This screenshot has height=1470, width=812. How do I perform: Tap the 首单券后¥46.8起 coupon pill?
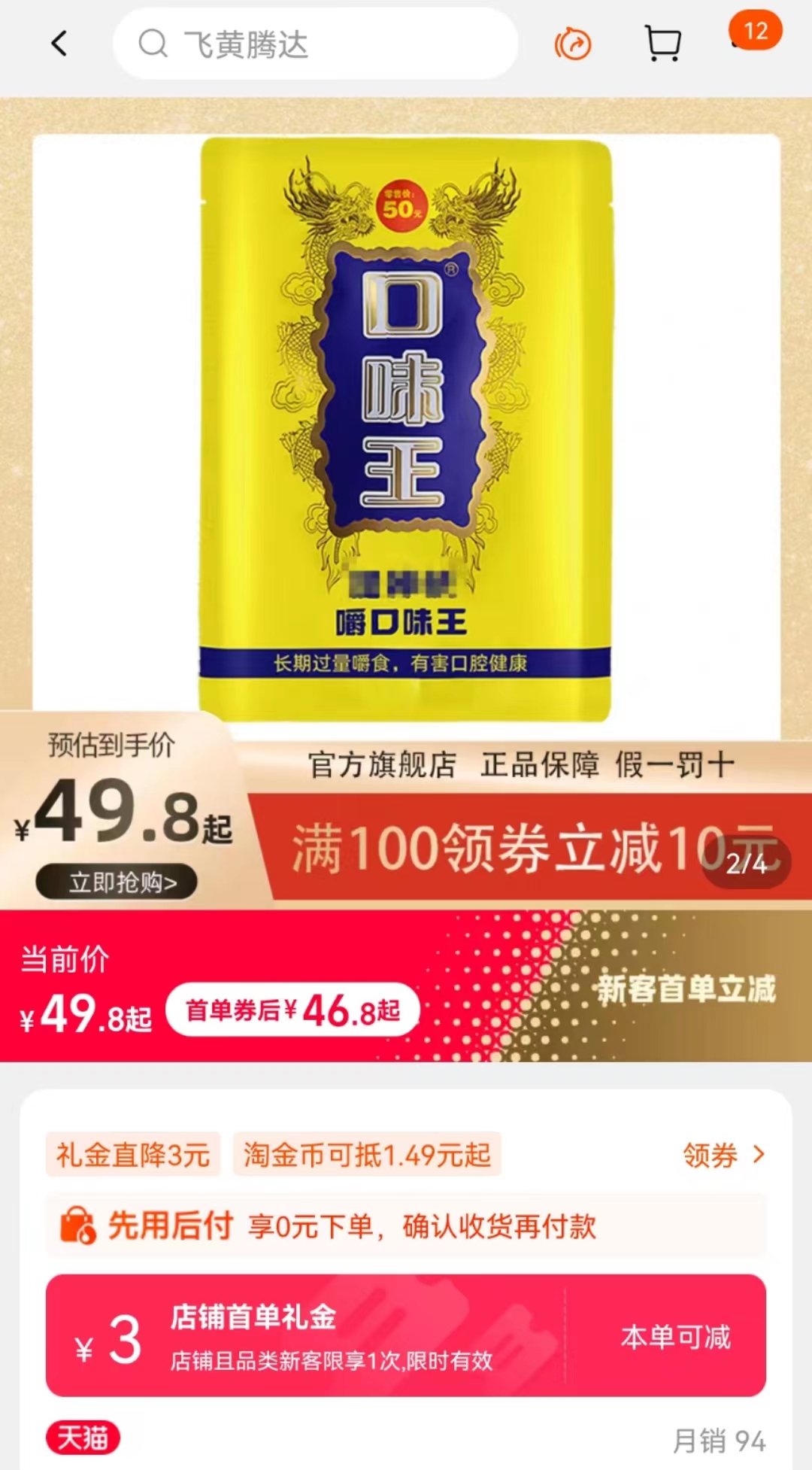pos(293,1010)
